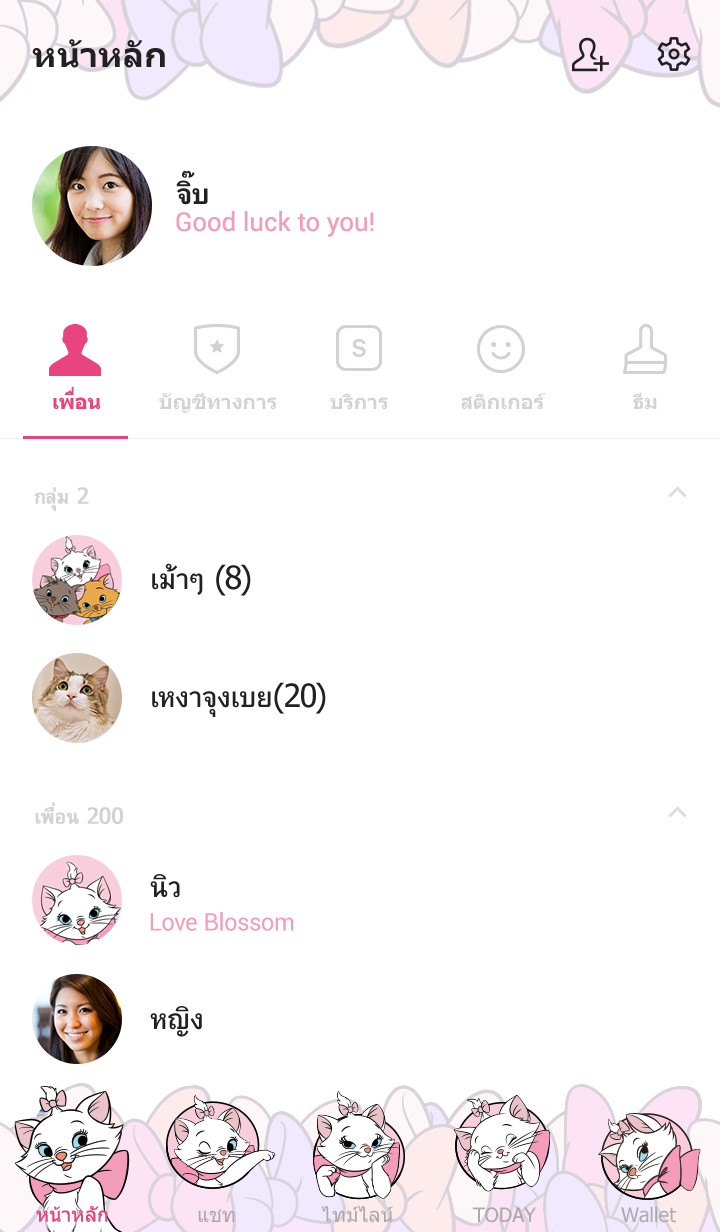Image resolution: width=720 pixels, height=1232 pixels.
Task: Open the สติกเกอร์ tab
Action: (x=501, y=370)
